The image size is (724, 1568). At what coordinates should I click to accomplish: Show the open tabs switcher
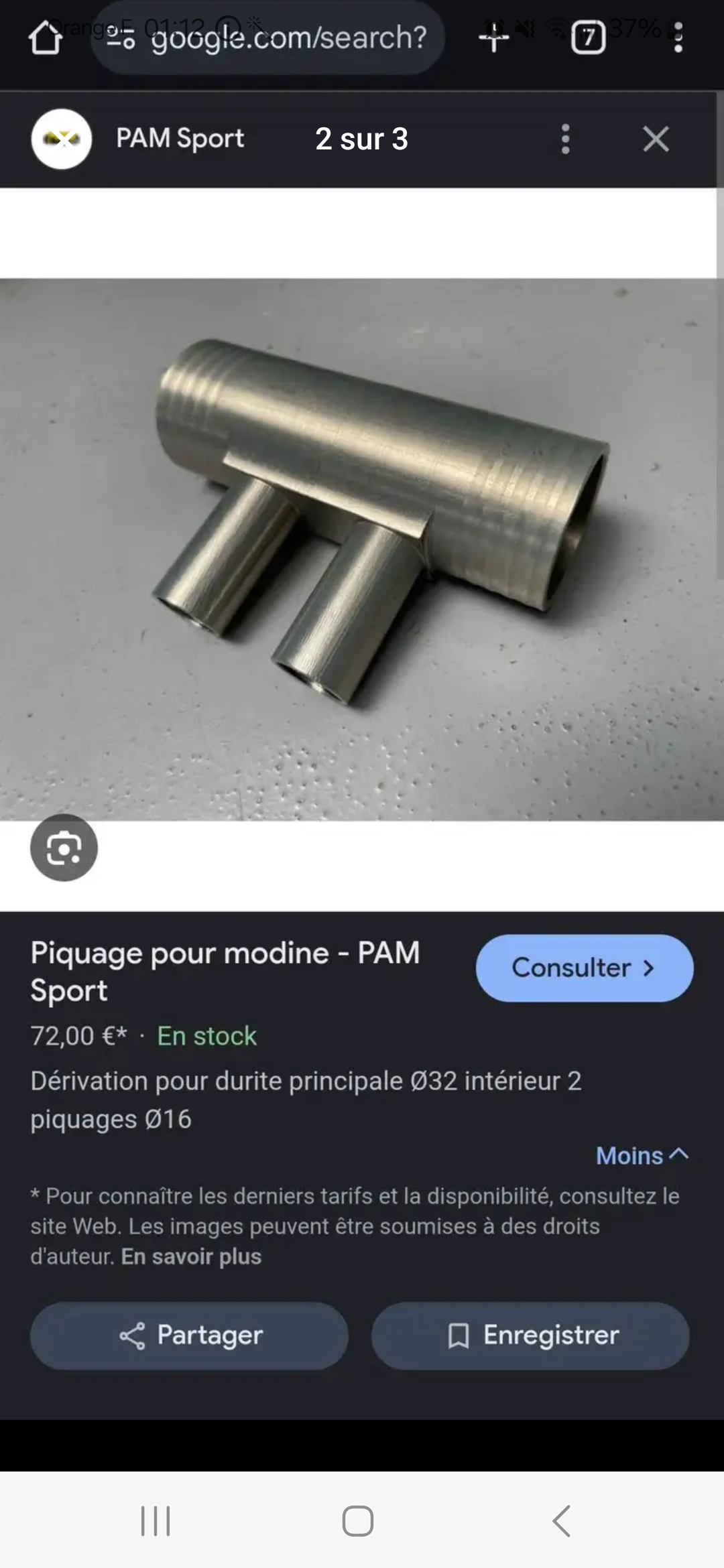(588, 38)
